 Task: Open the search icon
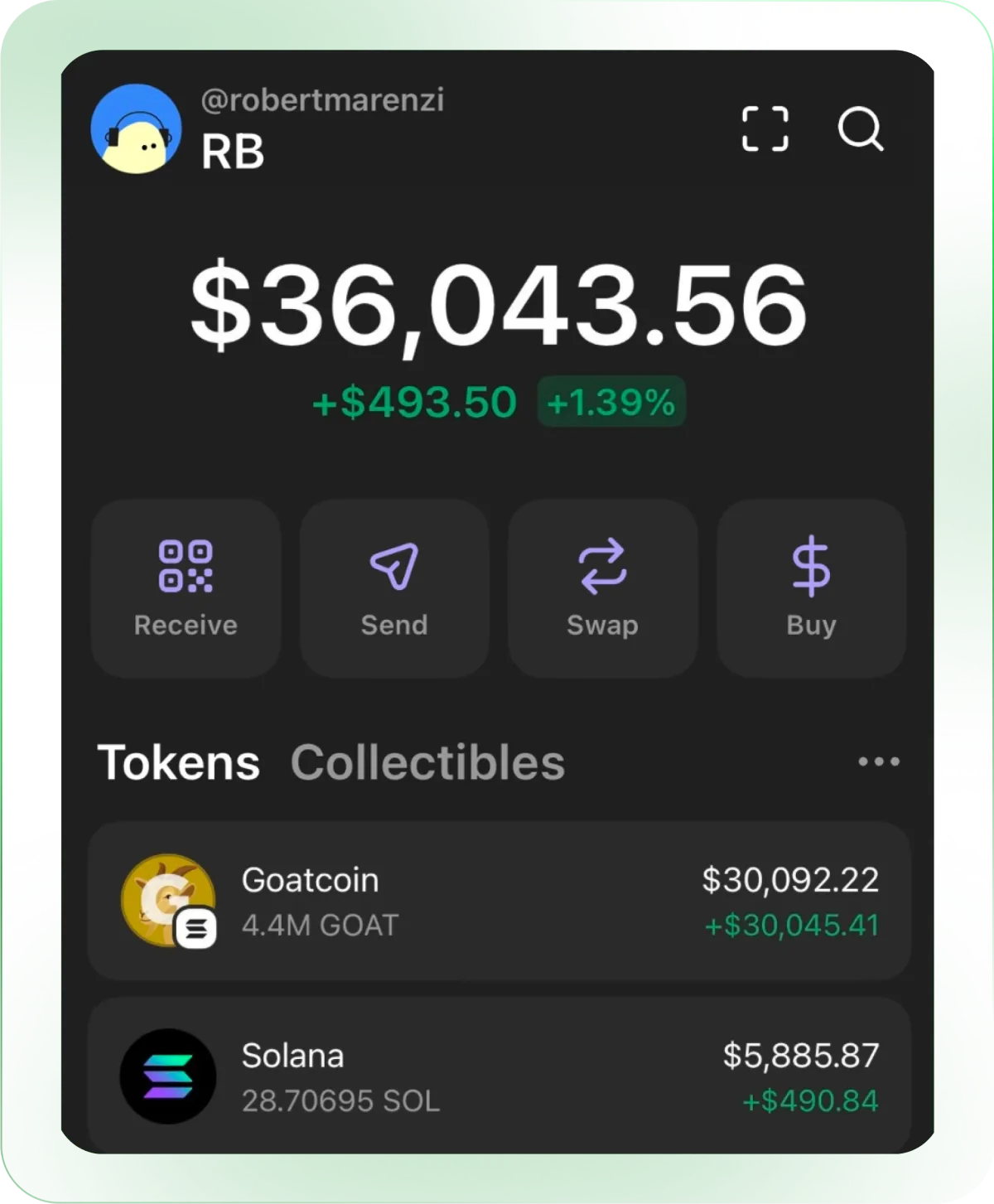click(861, 129)
